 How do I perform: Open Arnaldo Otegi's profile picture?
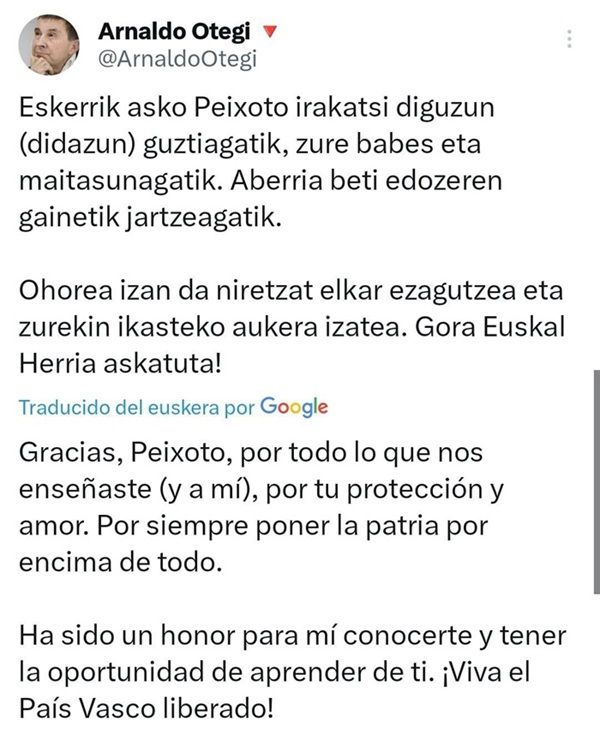click(49, 45)
